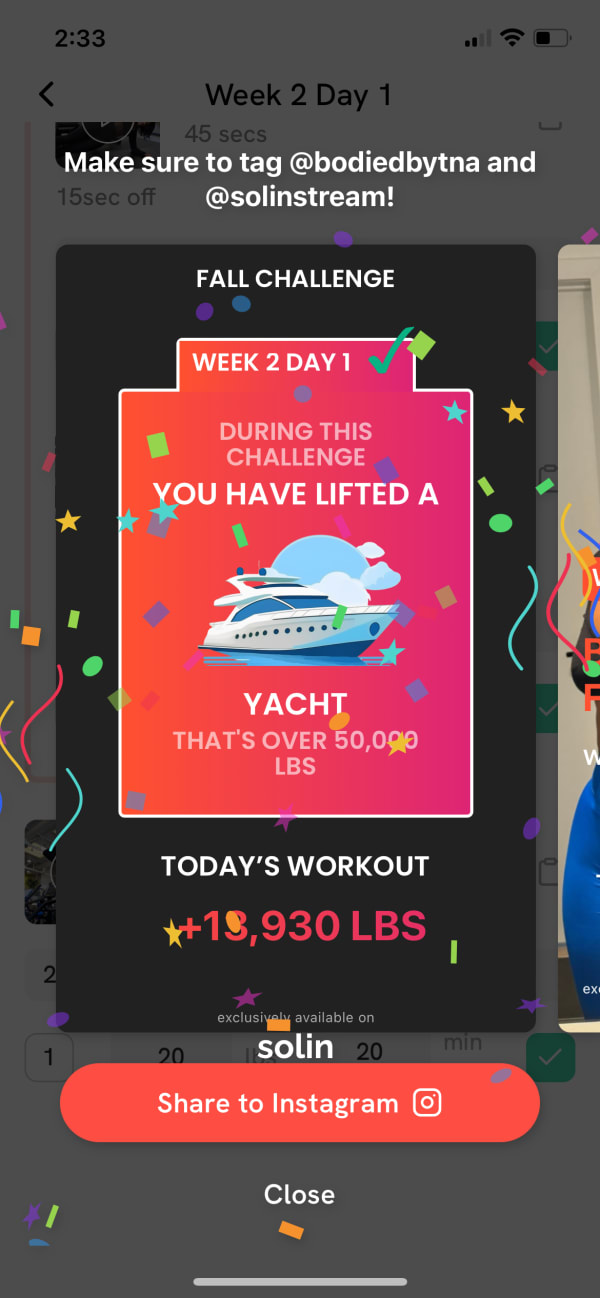
Task: Close the workout summary overlay
Action: 299,1194
